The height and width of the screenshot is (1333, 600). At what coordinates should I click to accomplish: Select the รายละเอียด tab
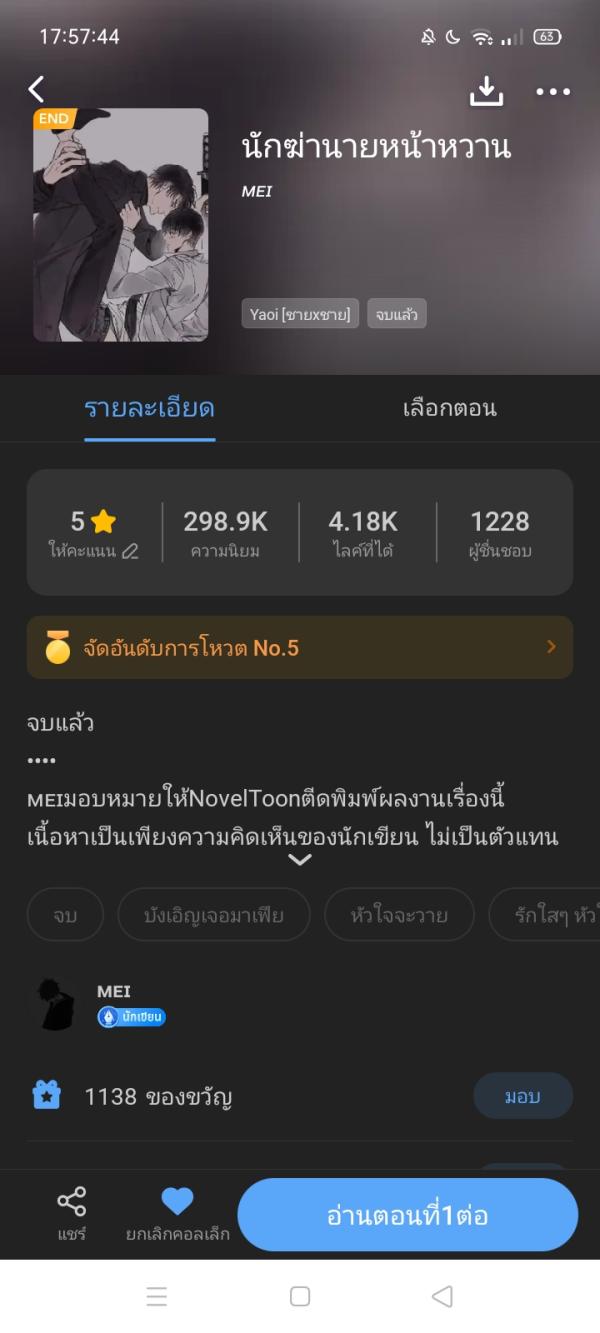[x=149, y=408]
